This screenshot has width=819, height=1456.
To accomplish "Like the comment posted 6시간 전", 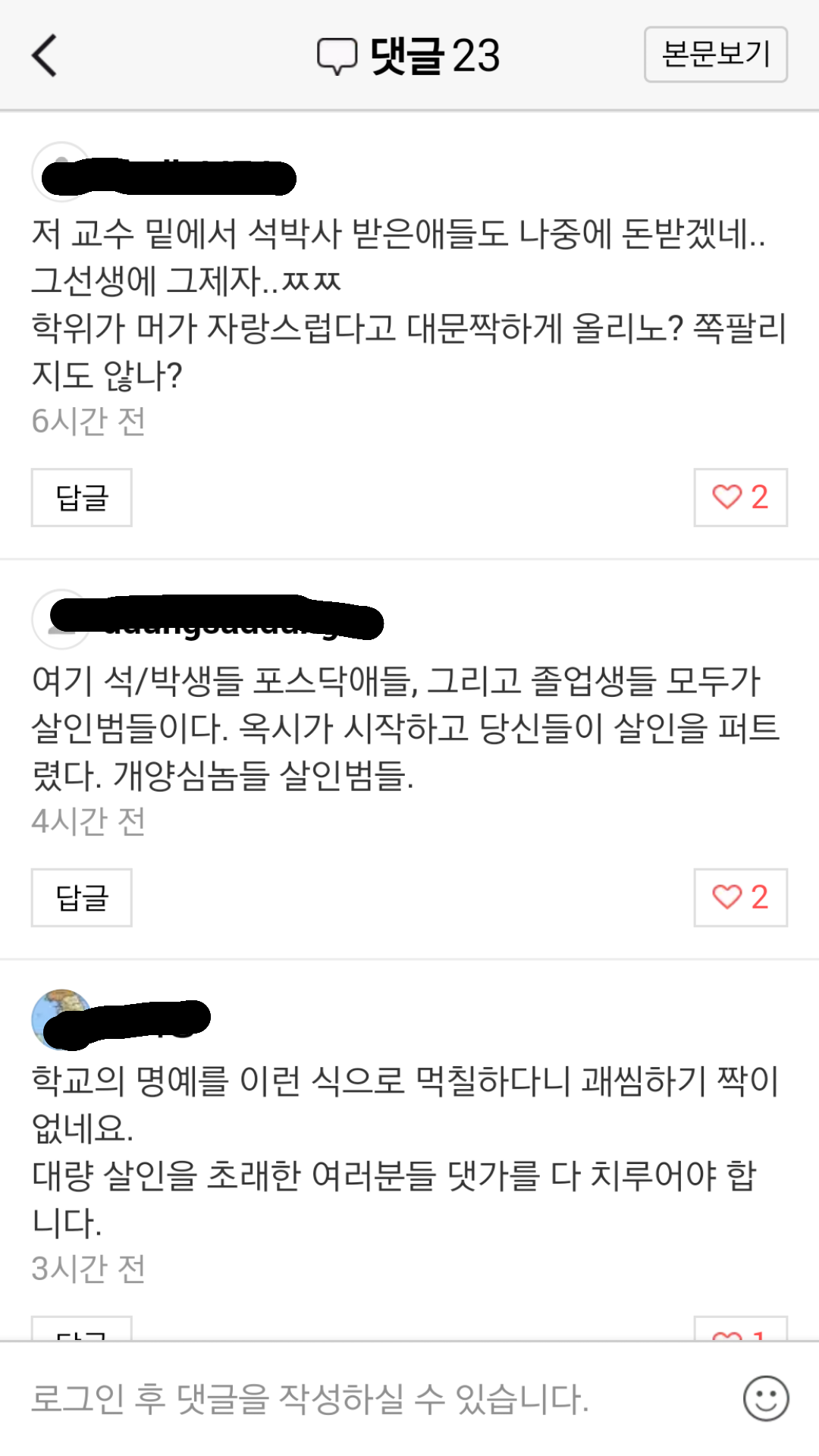I will (x=741, y=497).
